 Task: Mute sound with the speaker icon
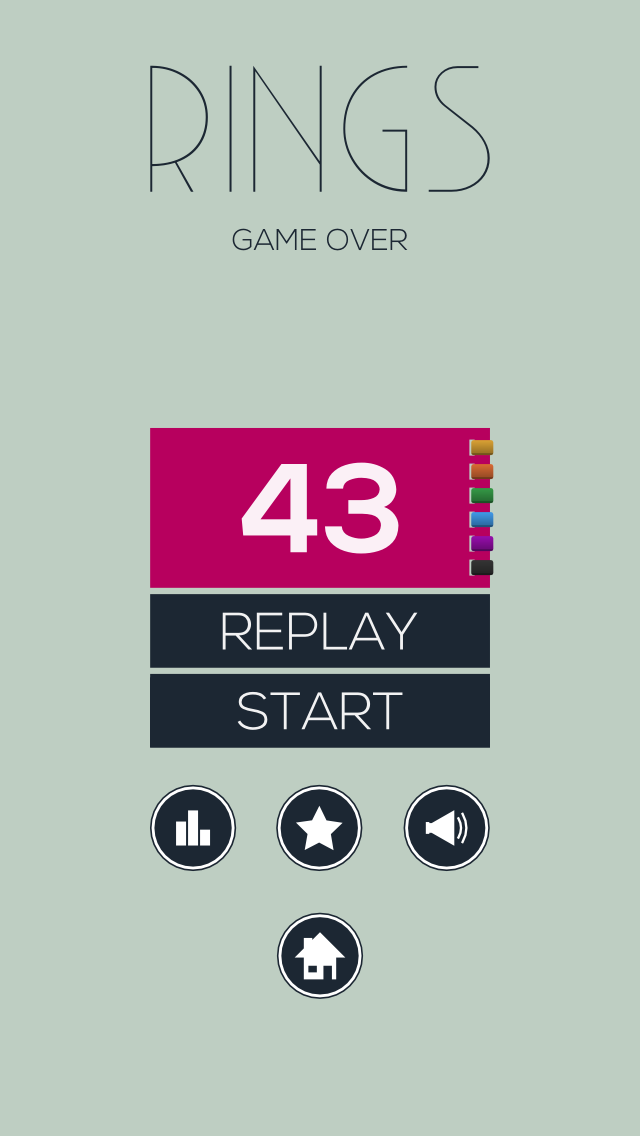(446, 828)
